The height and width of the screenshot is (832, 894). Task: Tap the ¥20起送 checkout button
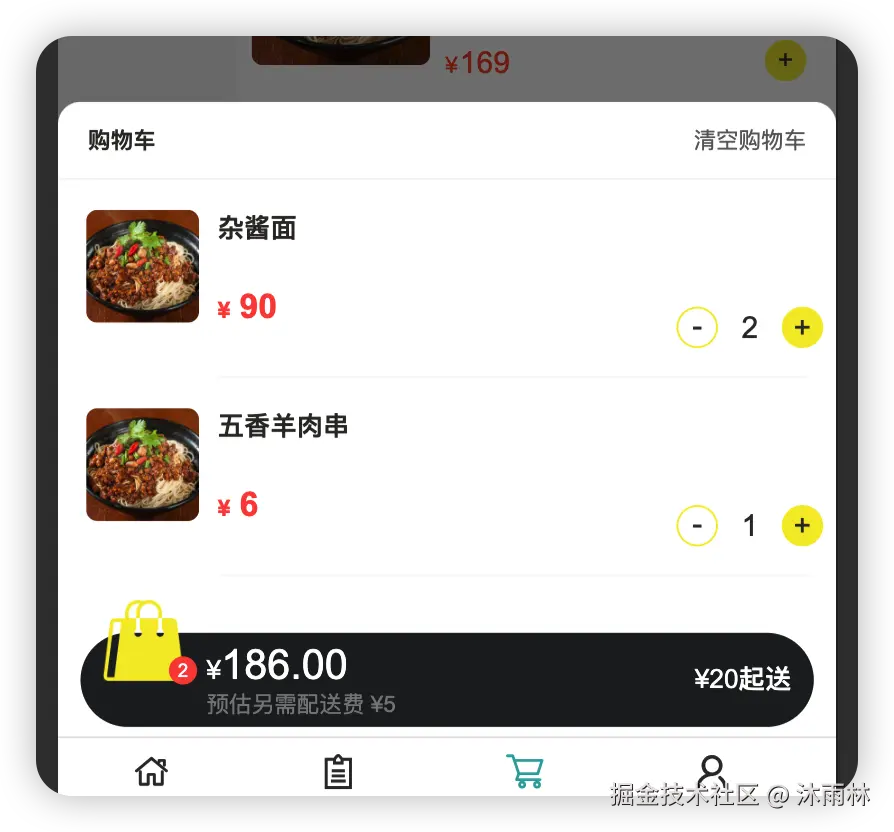[742, 680]
